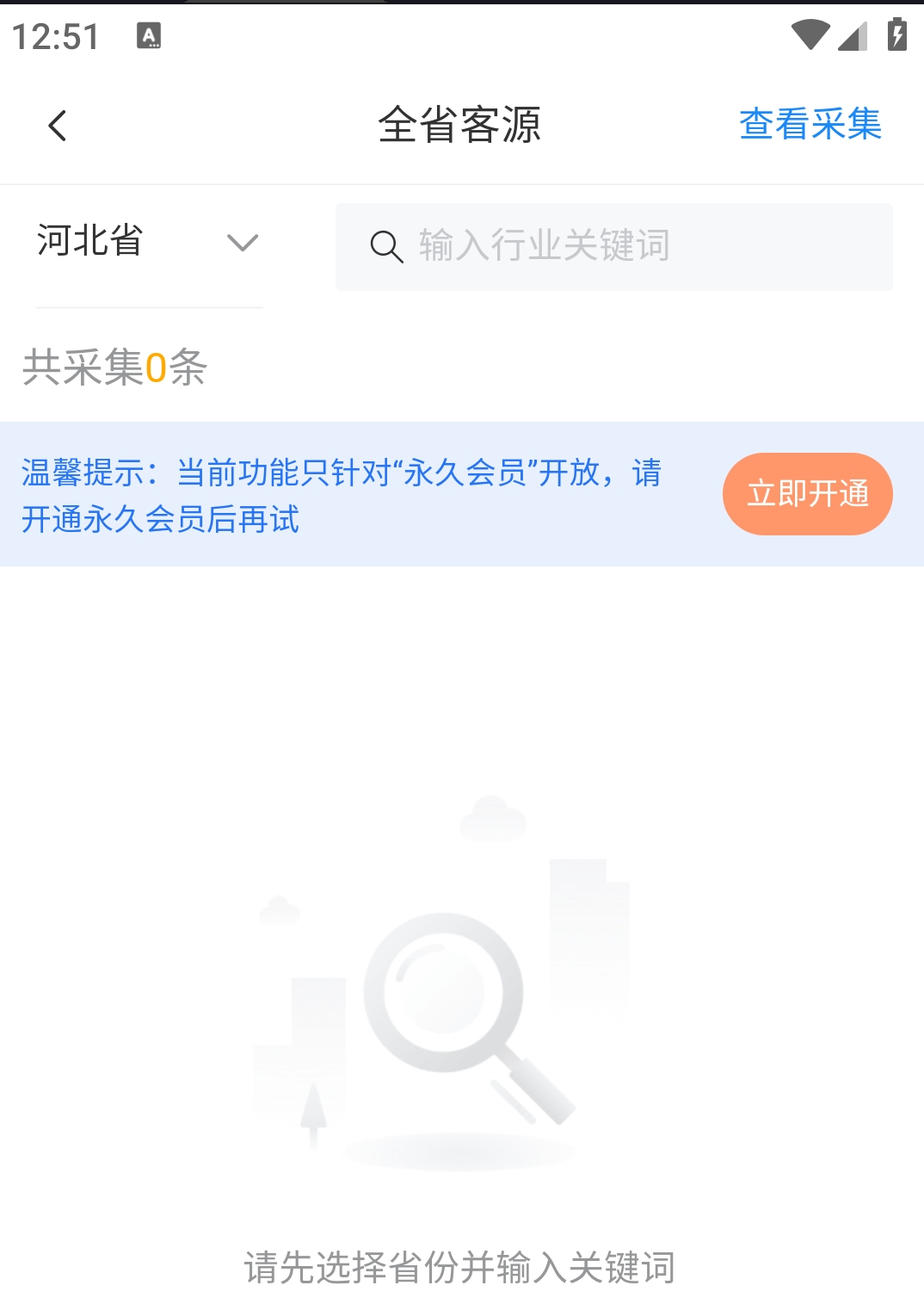Select the membership tip banner 温馨提示
Screen dimensions: 924x1310
(344, 493)
